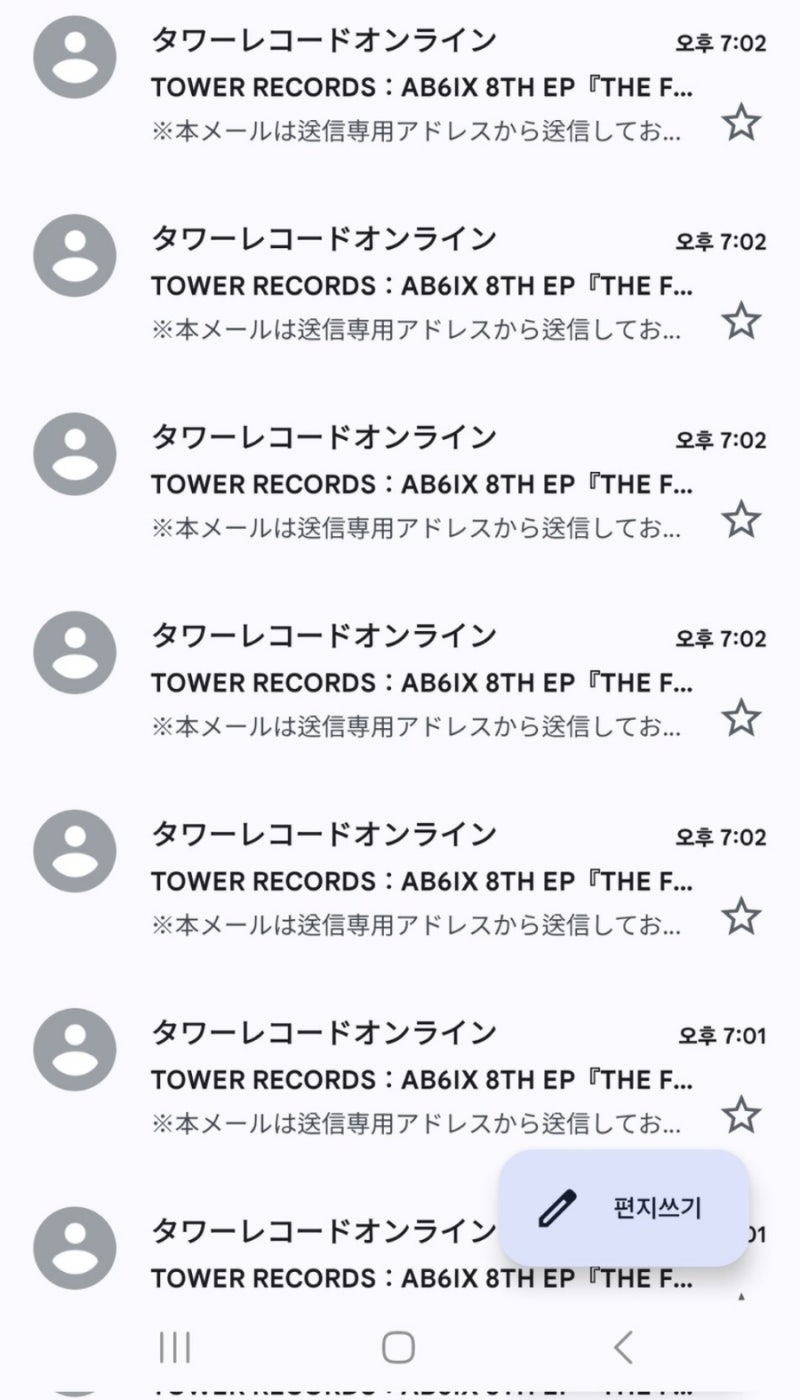The width and height of the screenshot is (800, 1400).
Task: Tap the compose pencil icon
Action: [x=556, y=1207]
